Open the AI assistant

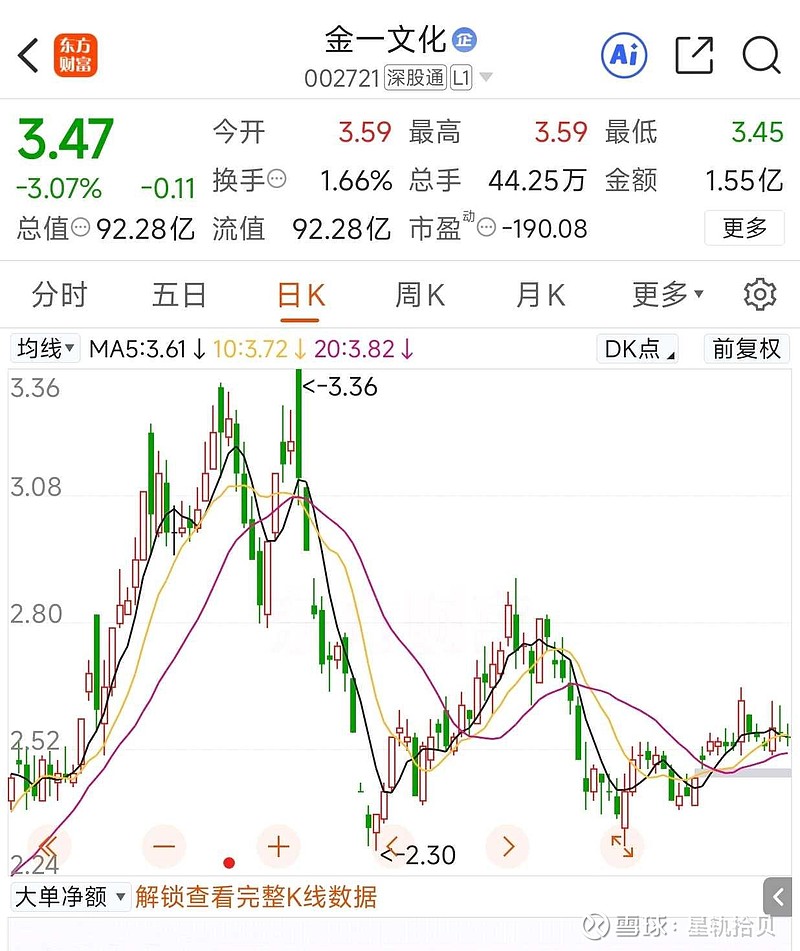(623, 54)
